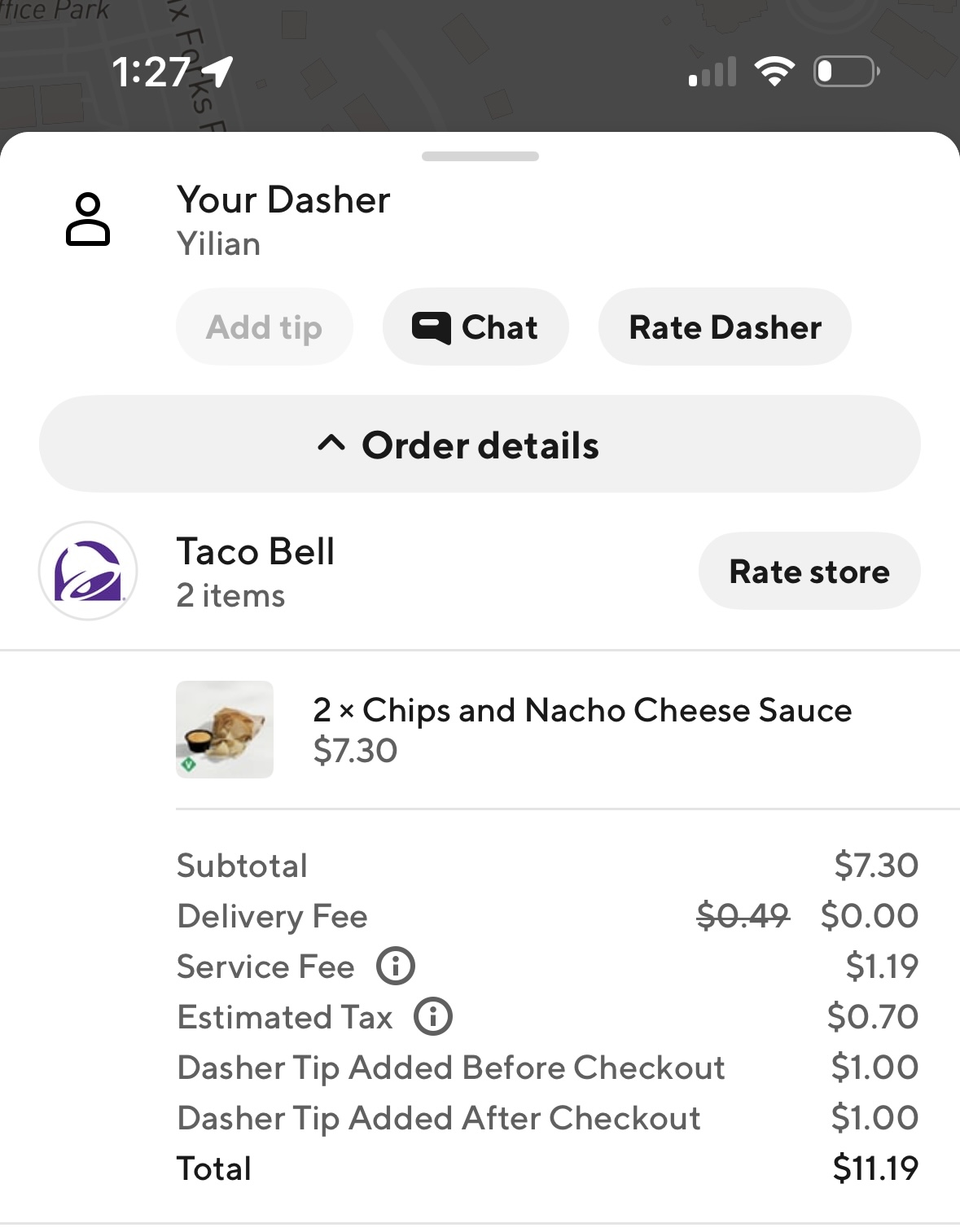
Task: Collapse the Order details section
Action: coord(480,445)
